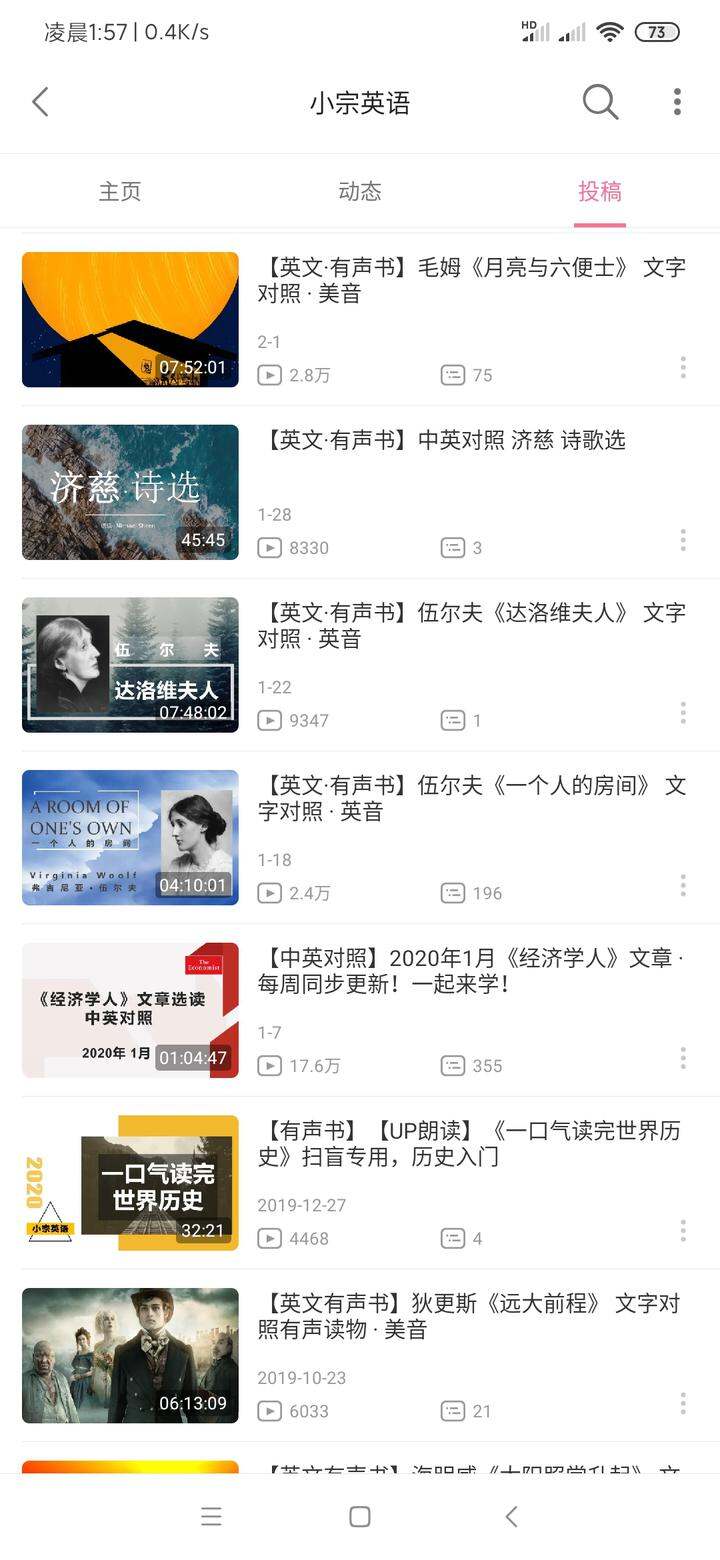Open the 济慈 诗歌选 video
The image size is (720, 1560).
pyautogui.click(x=360, y=492)
